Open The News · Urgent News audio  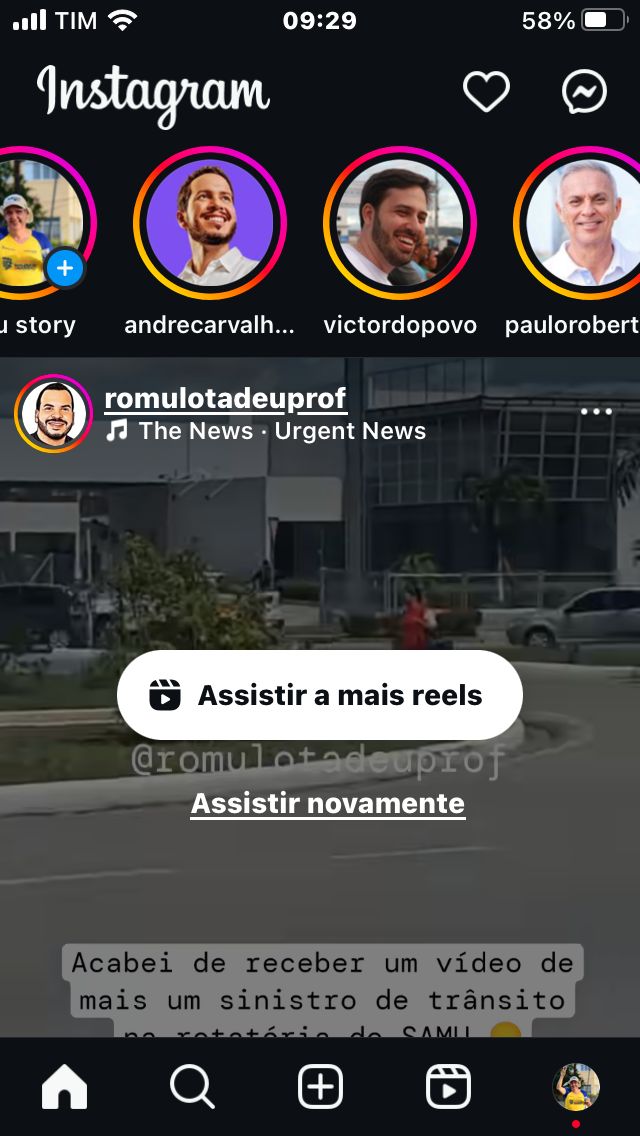tap(282, 431)
